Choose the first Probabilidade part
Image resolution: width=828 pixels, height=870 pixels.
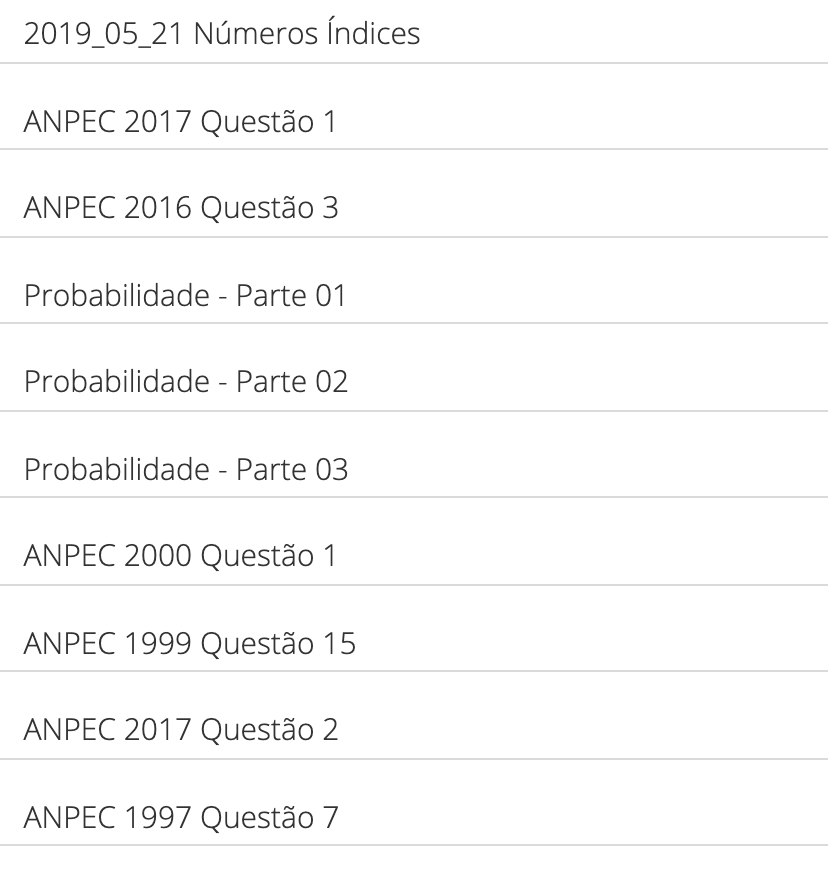[185, 296]
